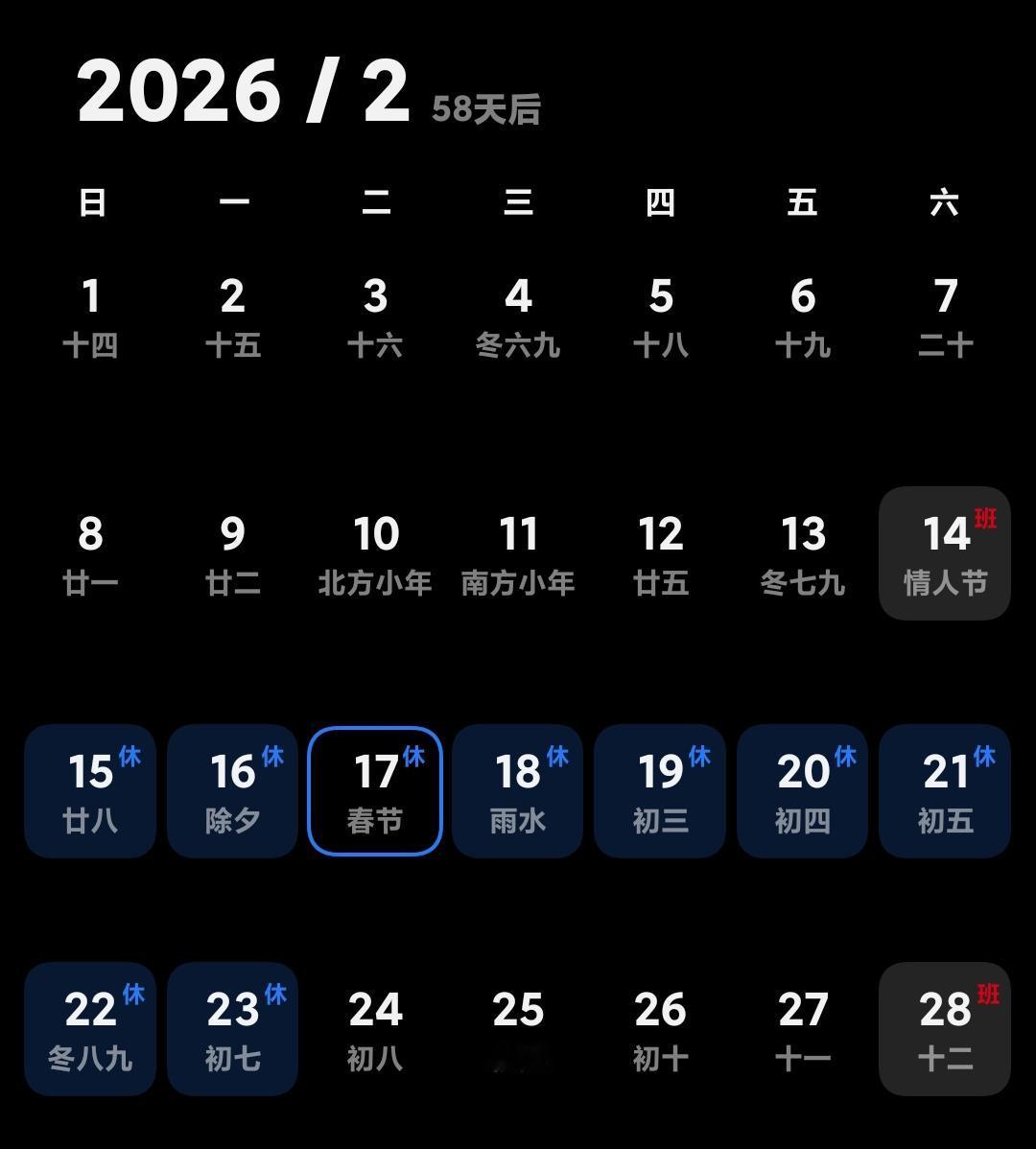Tap the 休 badge on February 23

point(274,995)
